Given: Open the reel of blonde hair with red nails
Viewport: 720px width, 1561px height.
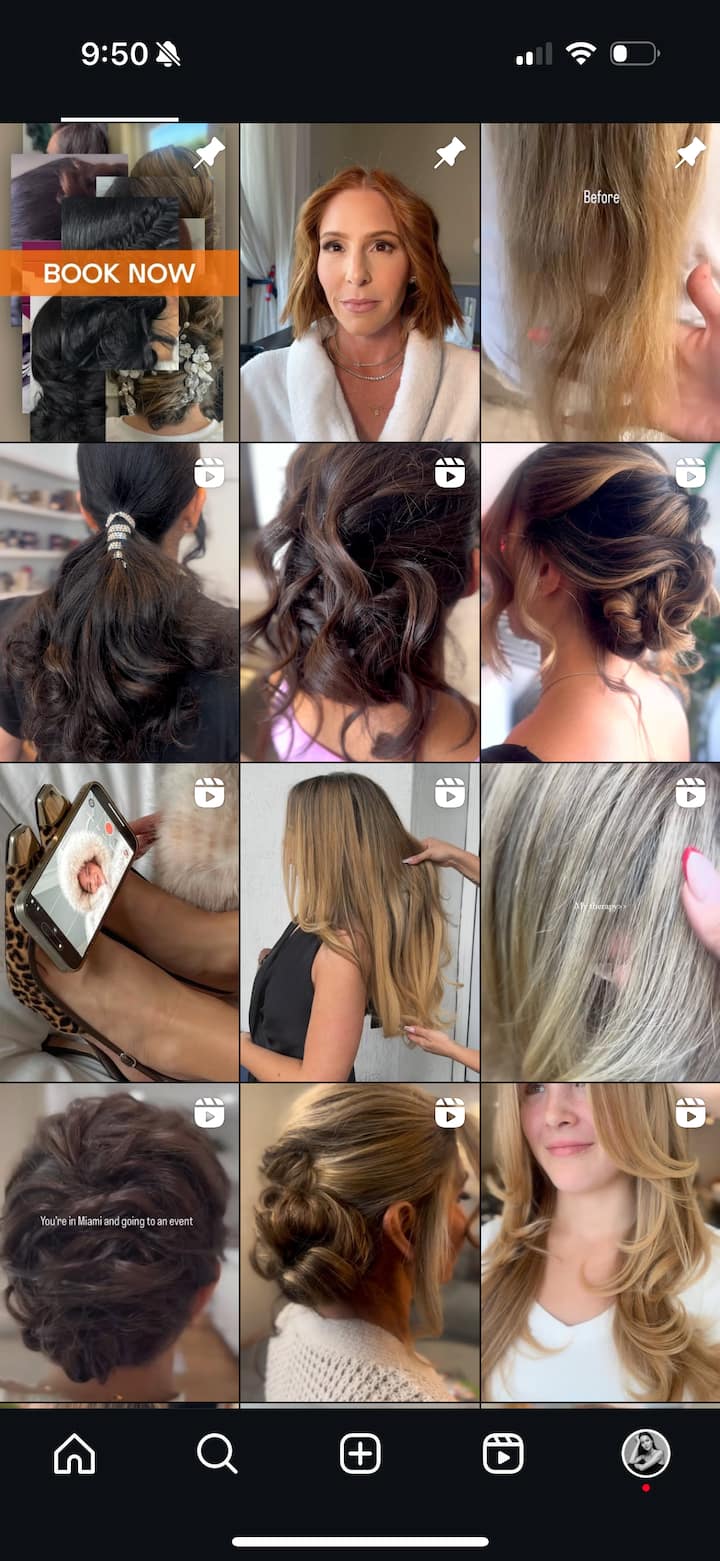Looking at the screenshot, I should 600,922.
